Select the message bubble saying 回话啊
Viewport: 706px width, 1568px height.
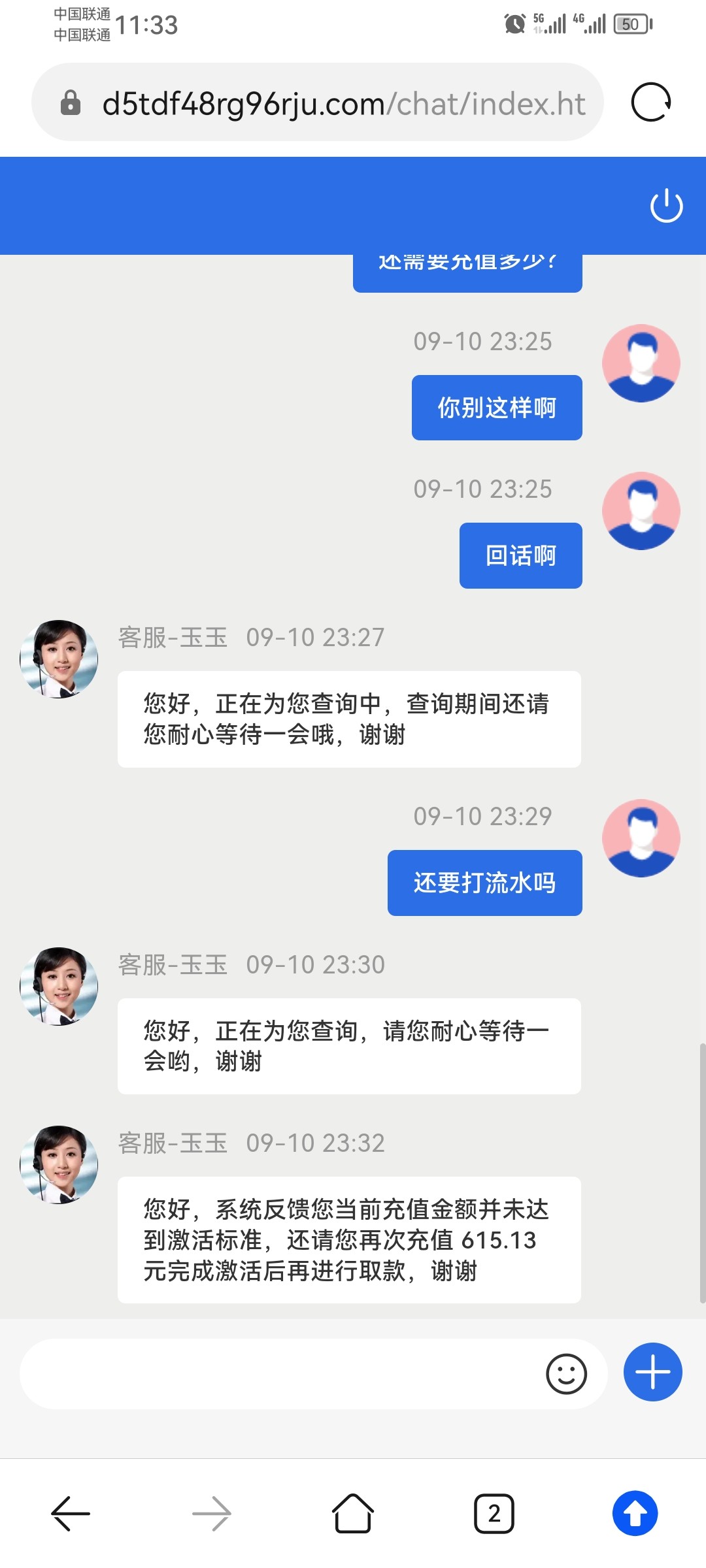pos(520,555)
